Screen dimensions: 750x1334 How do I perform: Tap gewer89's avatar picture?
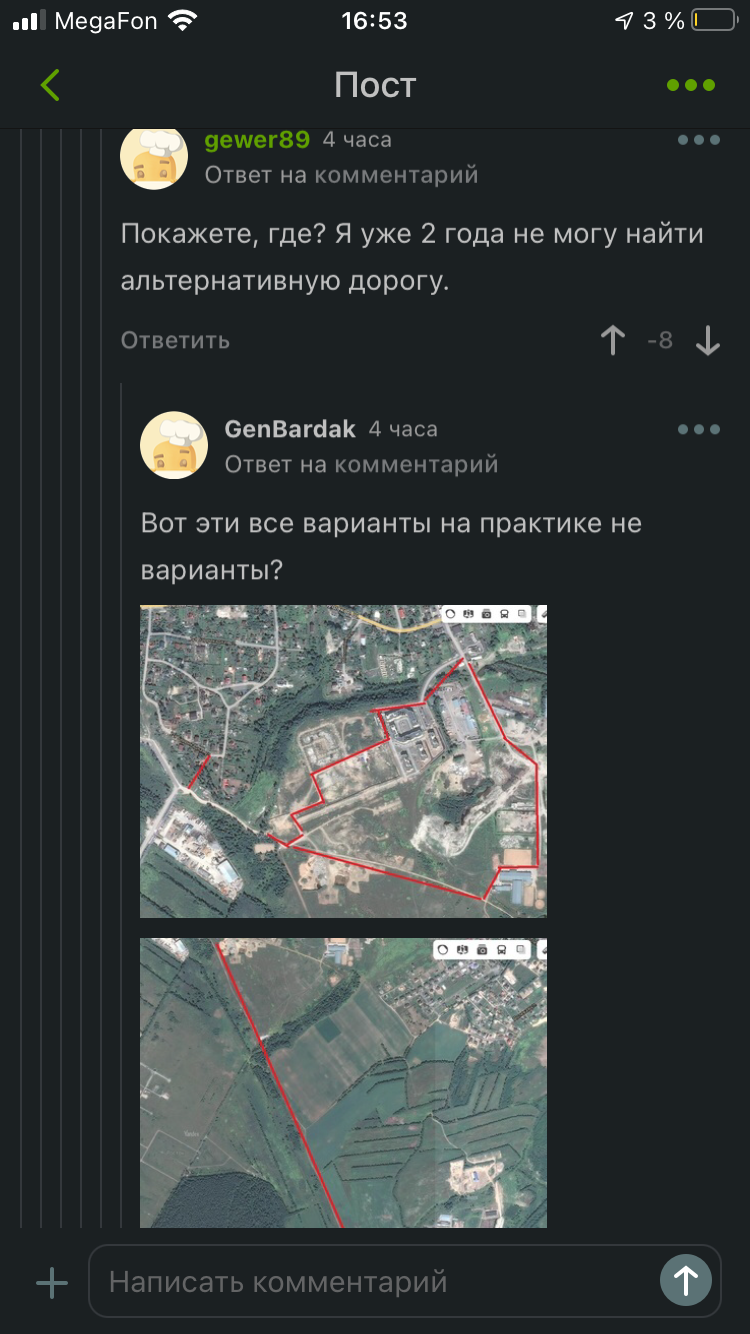pyautogui.click(x=154, y=157)
